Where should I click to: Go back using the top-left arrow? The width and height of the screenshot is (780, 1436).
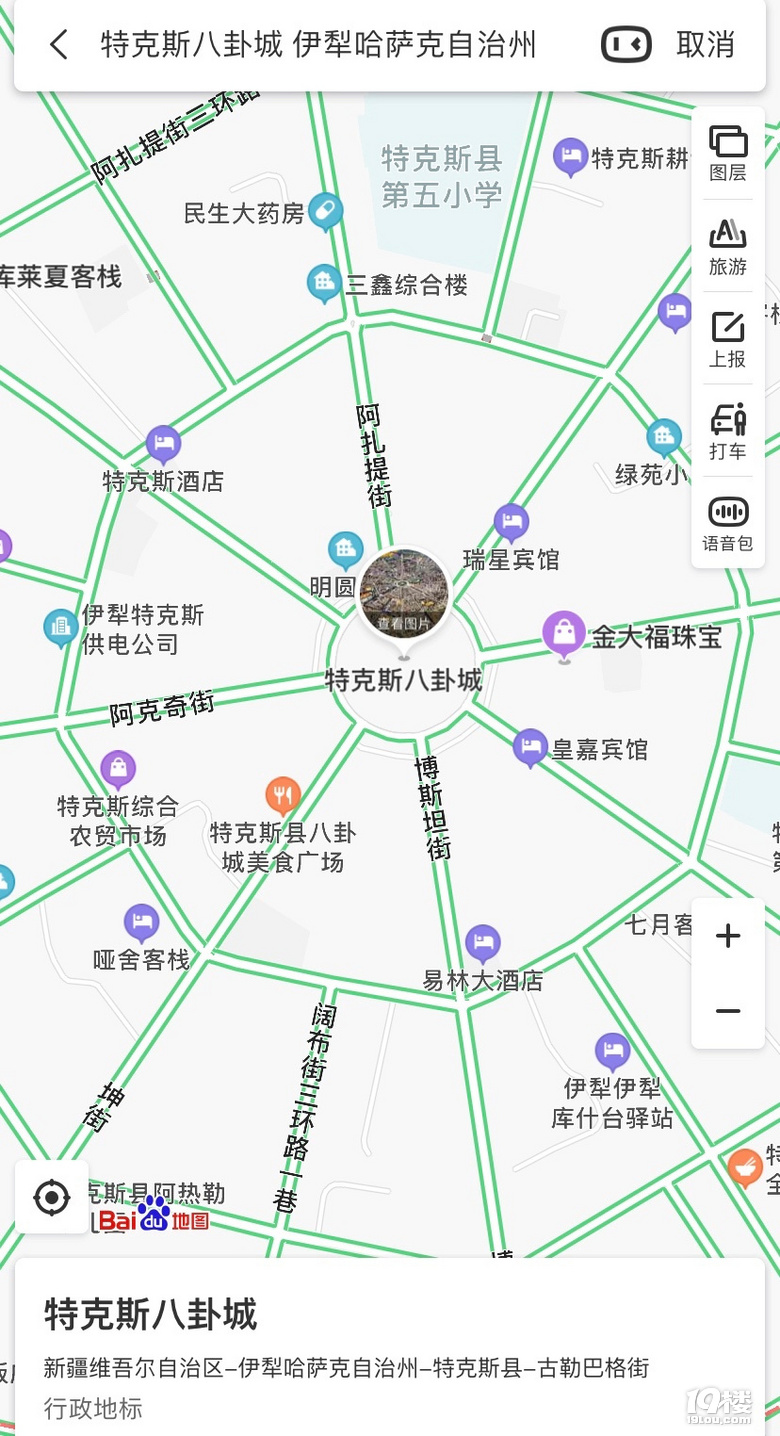point(59,44)
